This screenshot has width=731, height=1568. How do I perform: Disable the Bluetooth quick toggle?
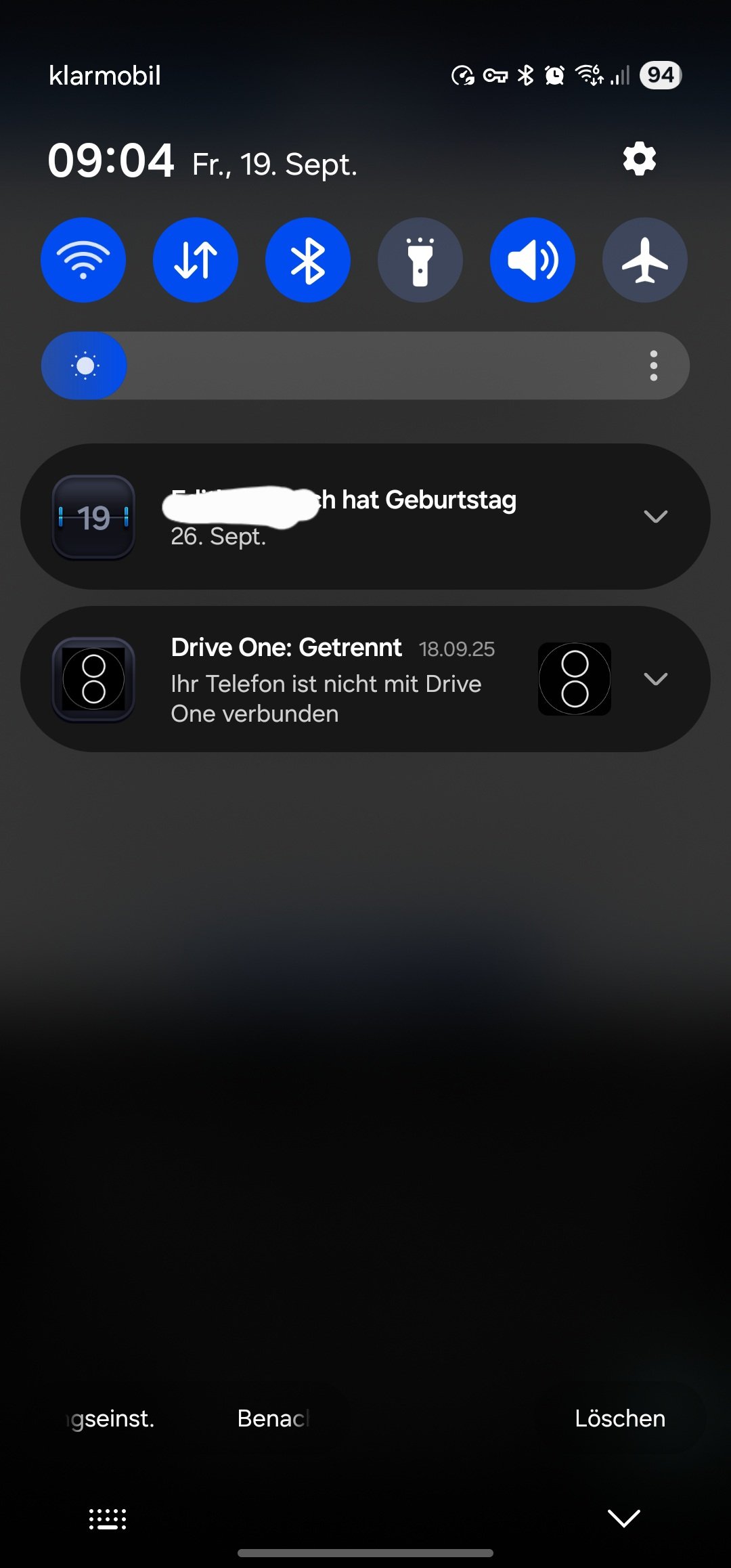pyautogui.click(x=308, y=260)
